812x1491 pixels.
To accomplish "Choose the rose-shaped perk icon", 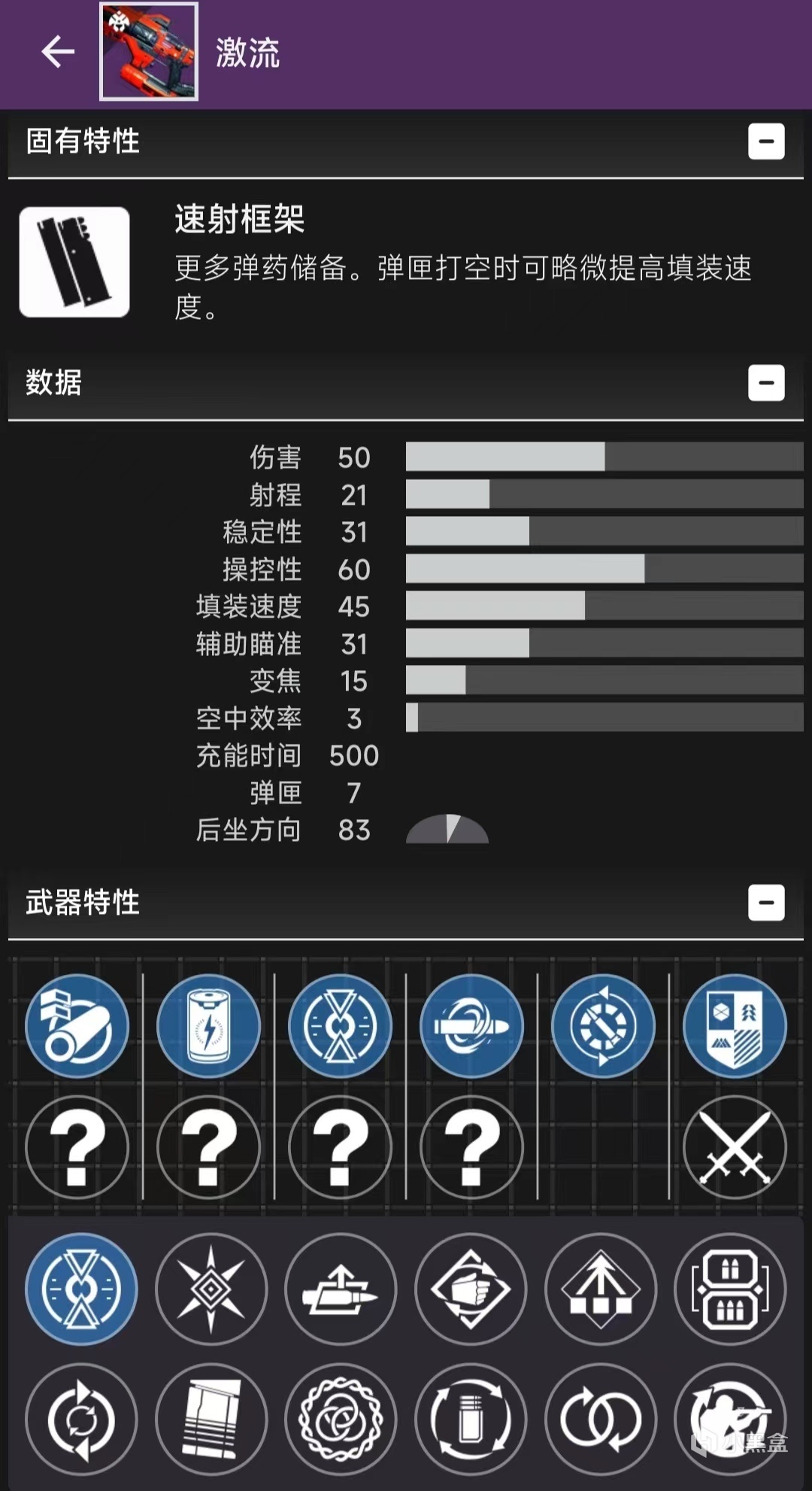I will 341,1420.
